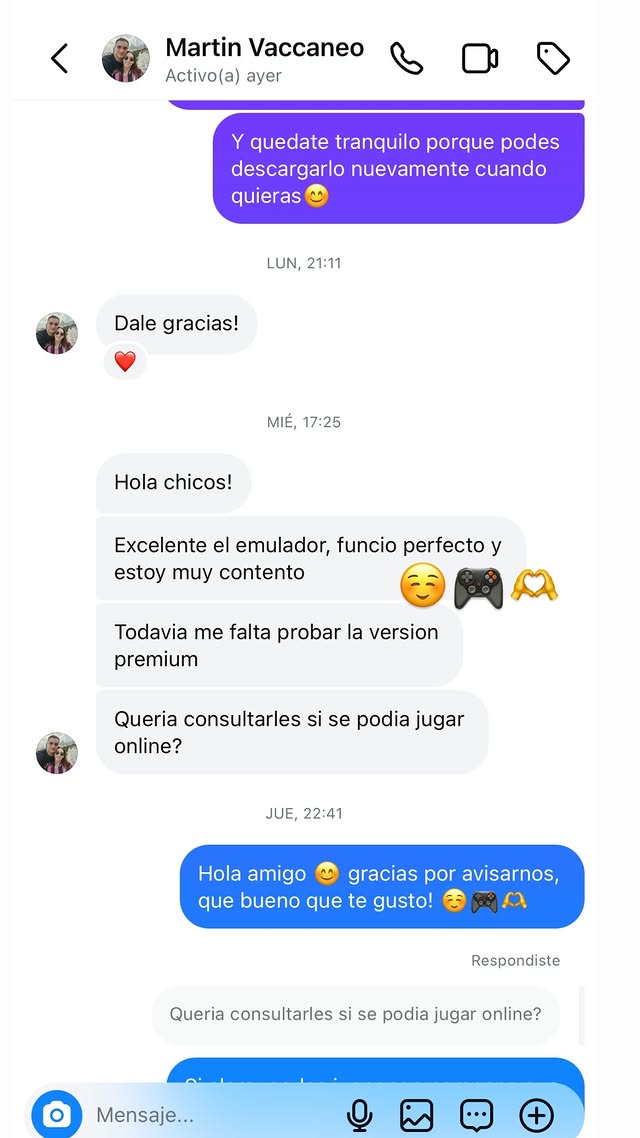Go back to the inbox list

pos(60,59)
